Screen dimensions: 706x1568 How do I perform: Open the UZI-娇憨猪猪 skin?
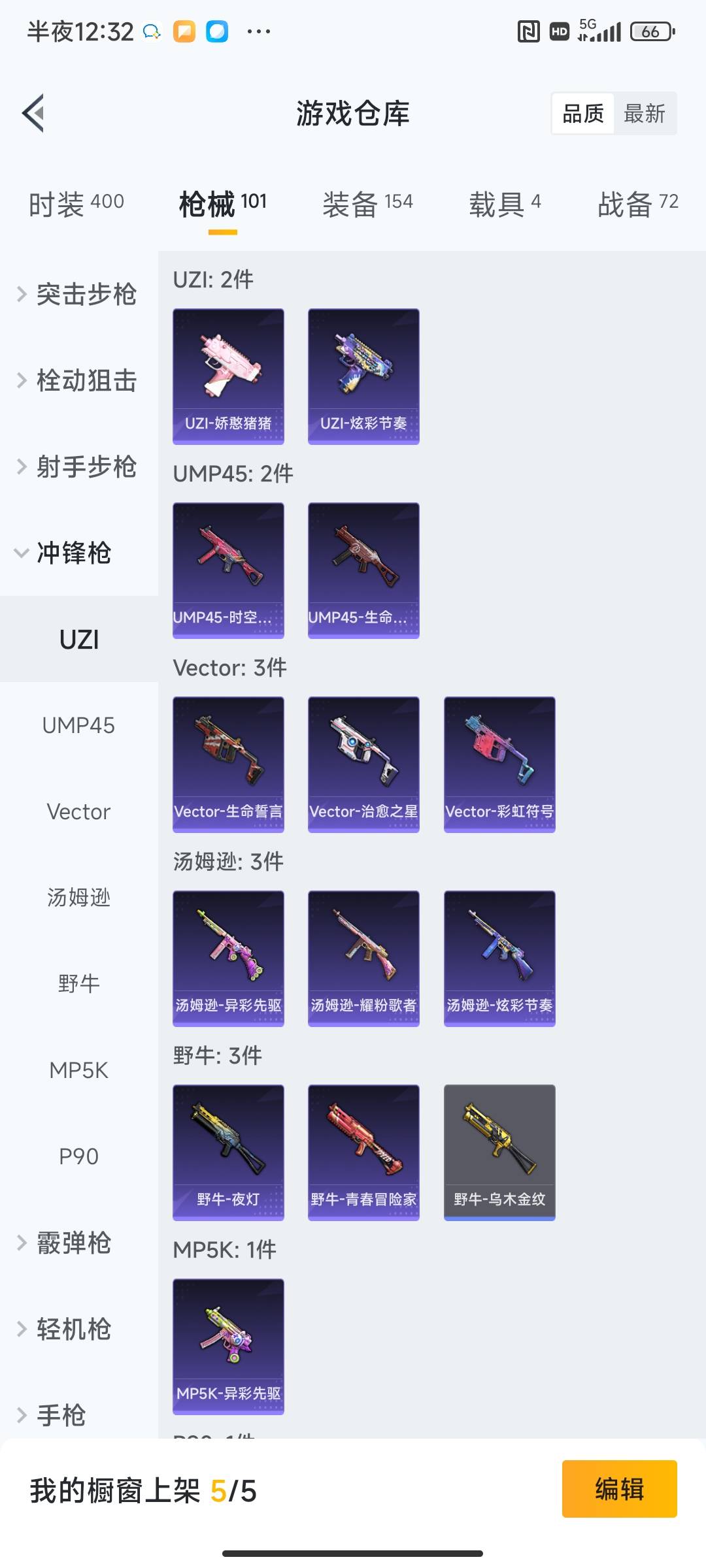pyautogui.click(x=228, y=376)
